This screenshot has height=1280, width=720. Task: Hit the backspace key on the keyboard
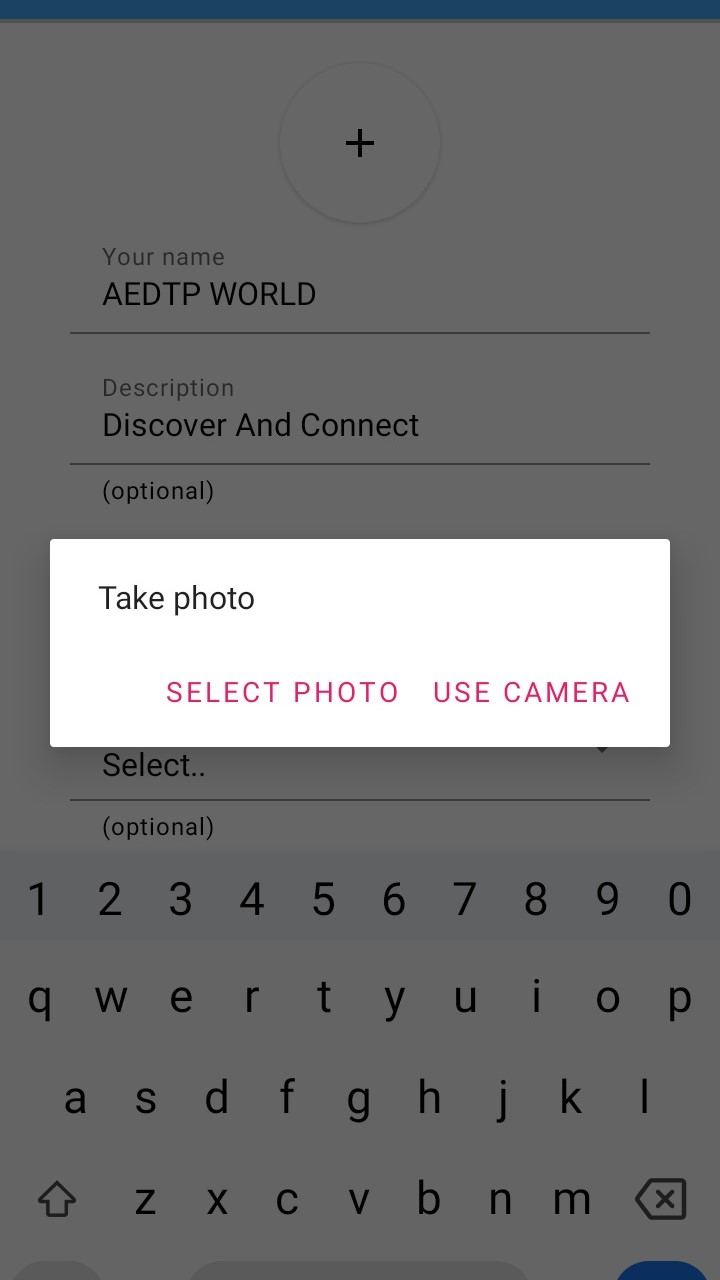coord(661,1199)
